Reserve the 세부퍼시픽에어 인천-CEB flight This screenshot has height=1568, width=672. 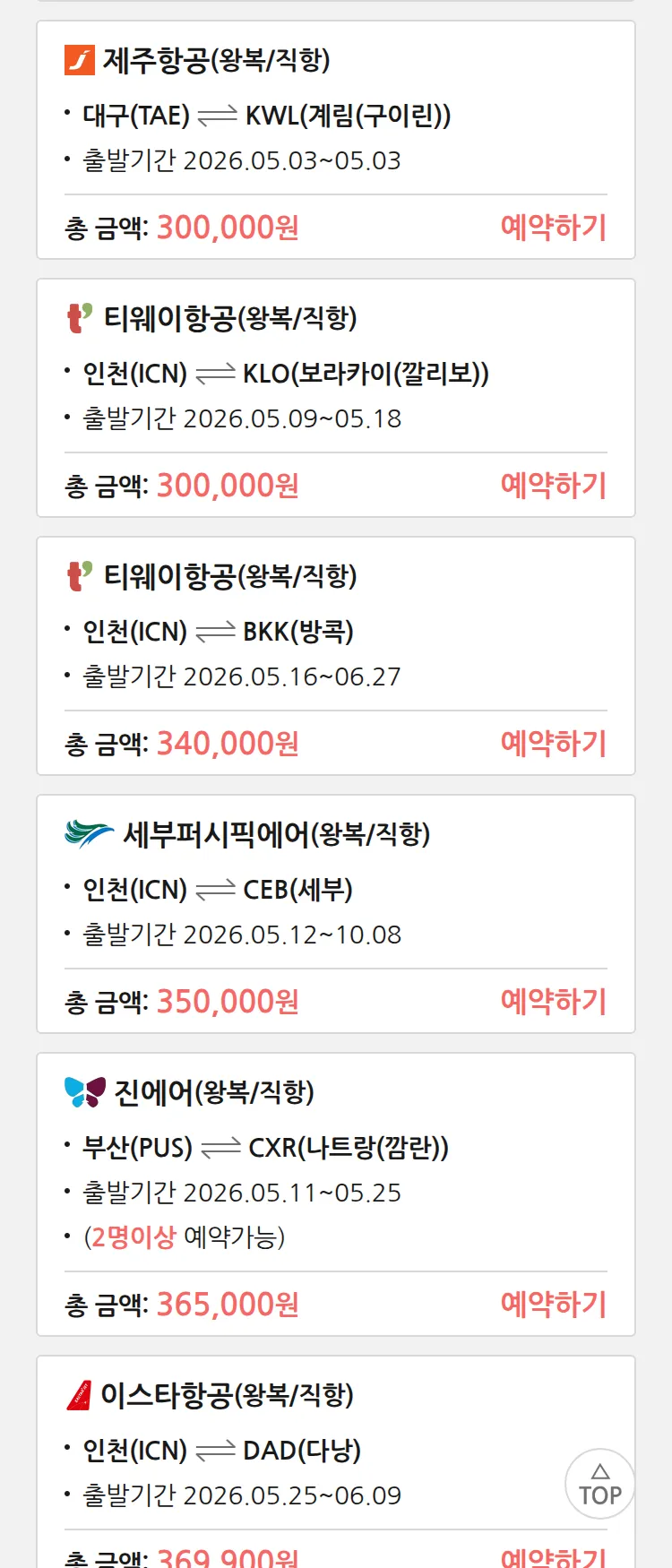(x=553, y=1002)
